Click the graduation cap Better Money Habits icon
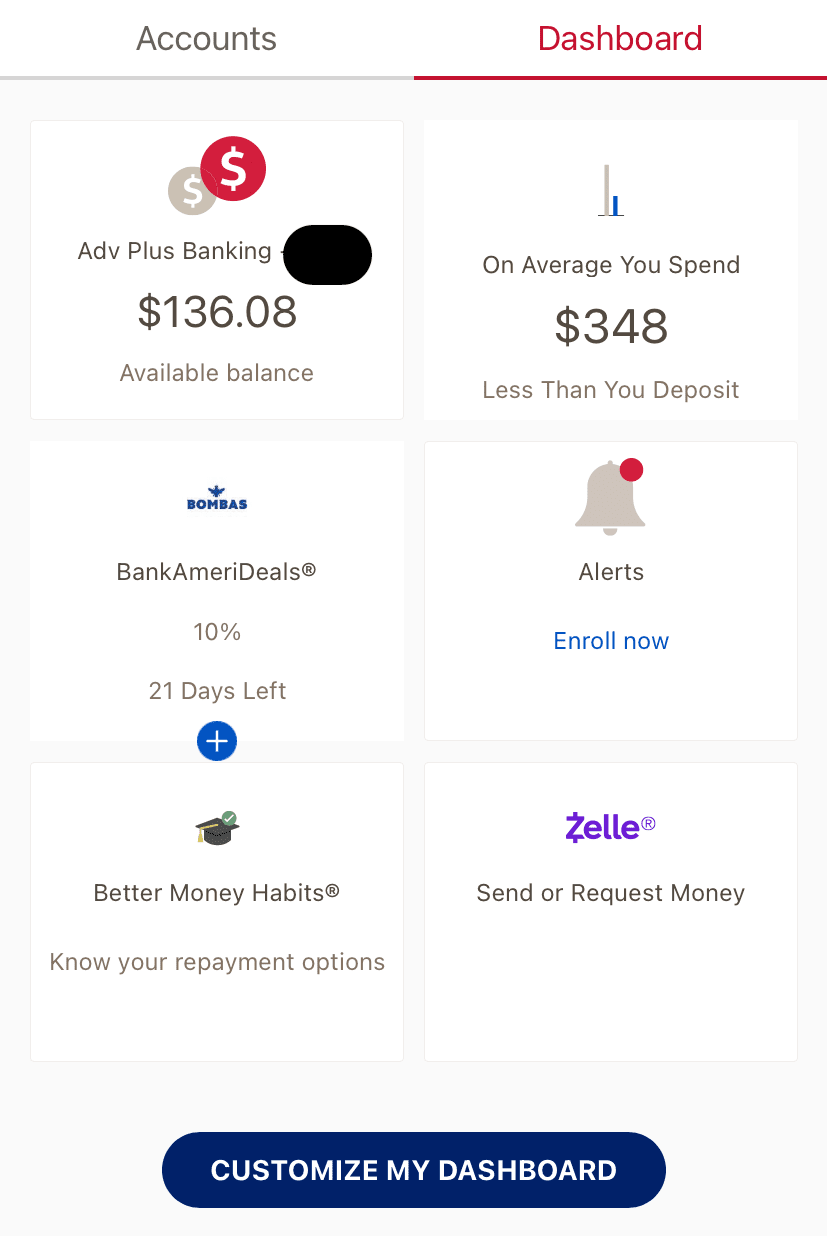This screenshot has height=1236, width=827. coord(217,828)
